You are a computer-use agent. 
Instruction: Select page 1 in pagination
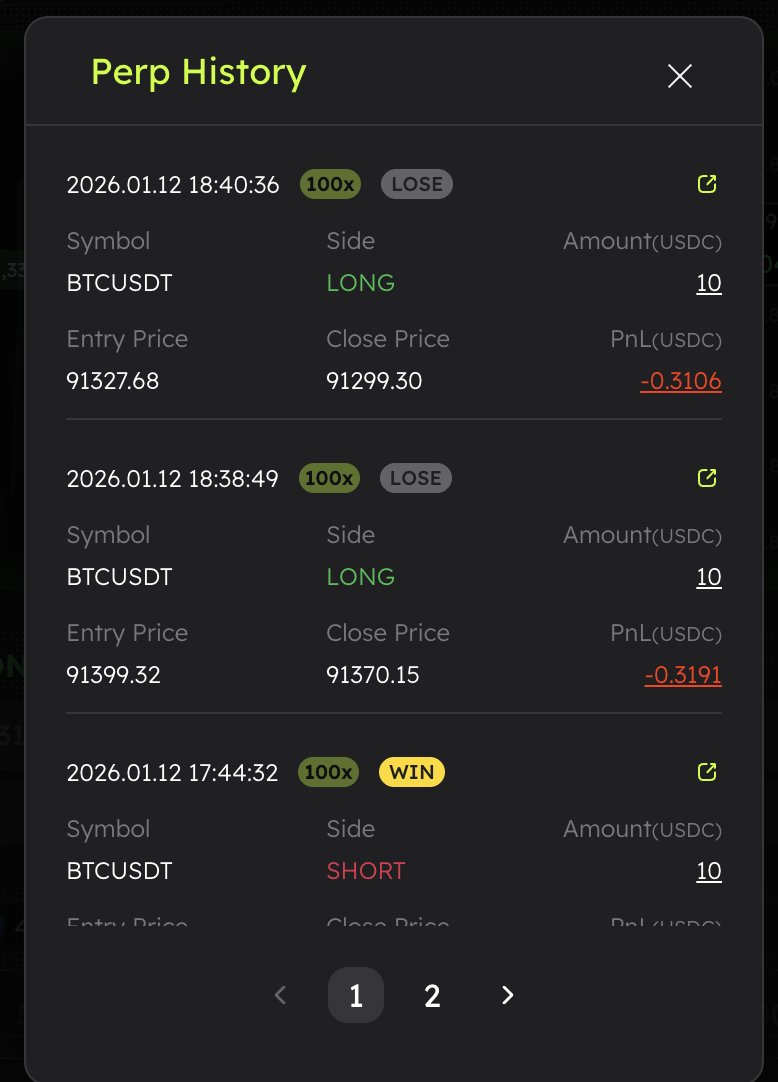click(x=356, y=995)
